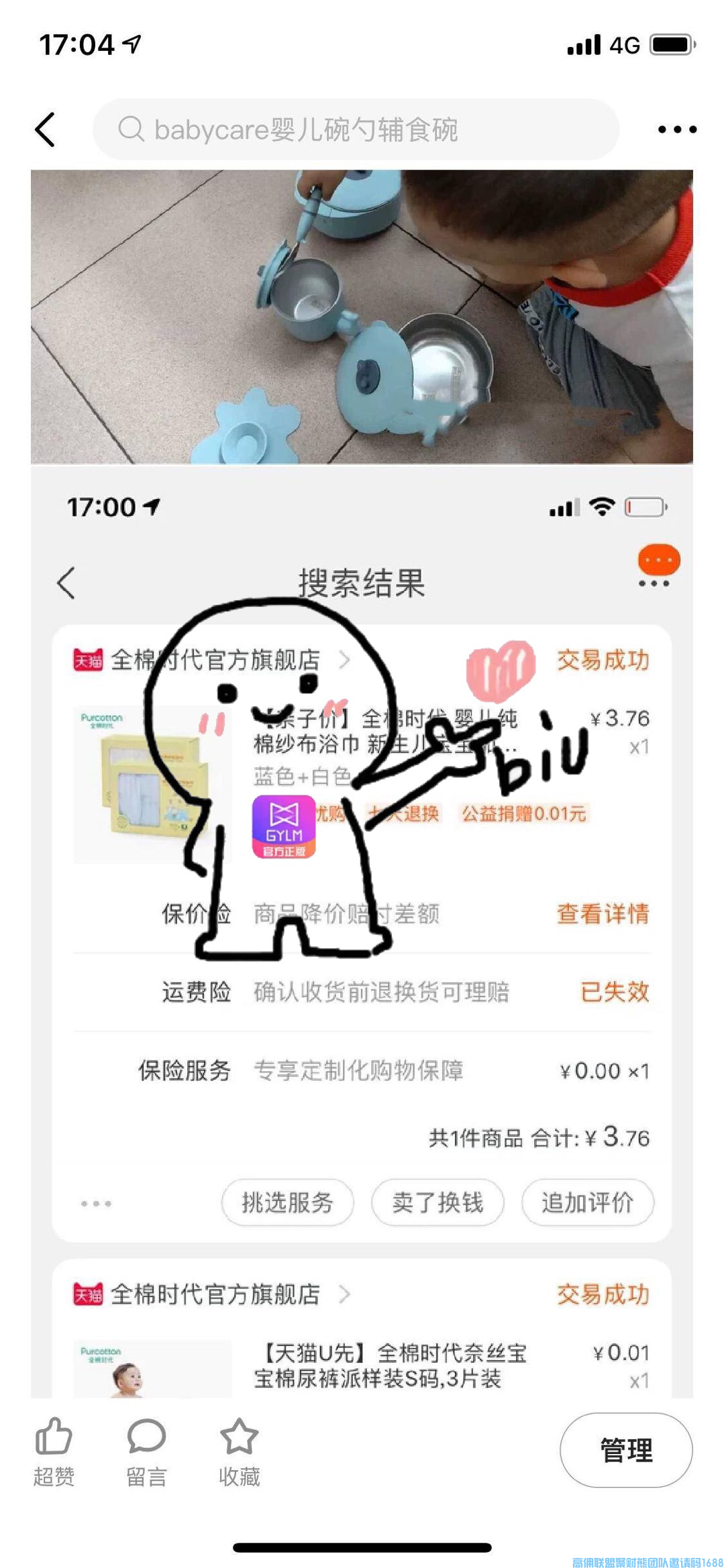Tap the 管理 button
The width and height of the screenshot is (724, 1568).
tap(625, 1450)
